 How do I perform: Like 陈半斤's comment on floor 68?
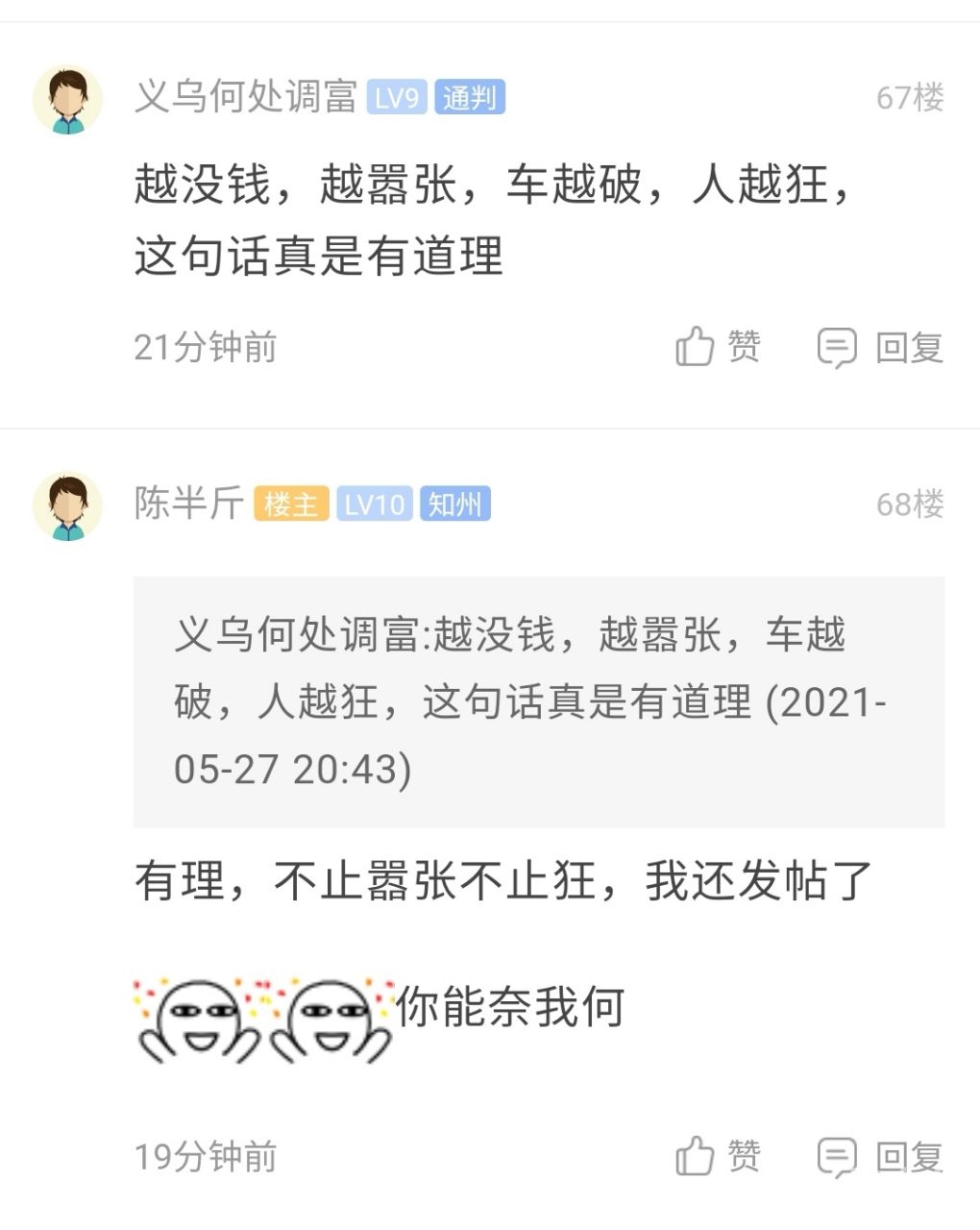[x=717, y=1156]
